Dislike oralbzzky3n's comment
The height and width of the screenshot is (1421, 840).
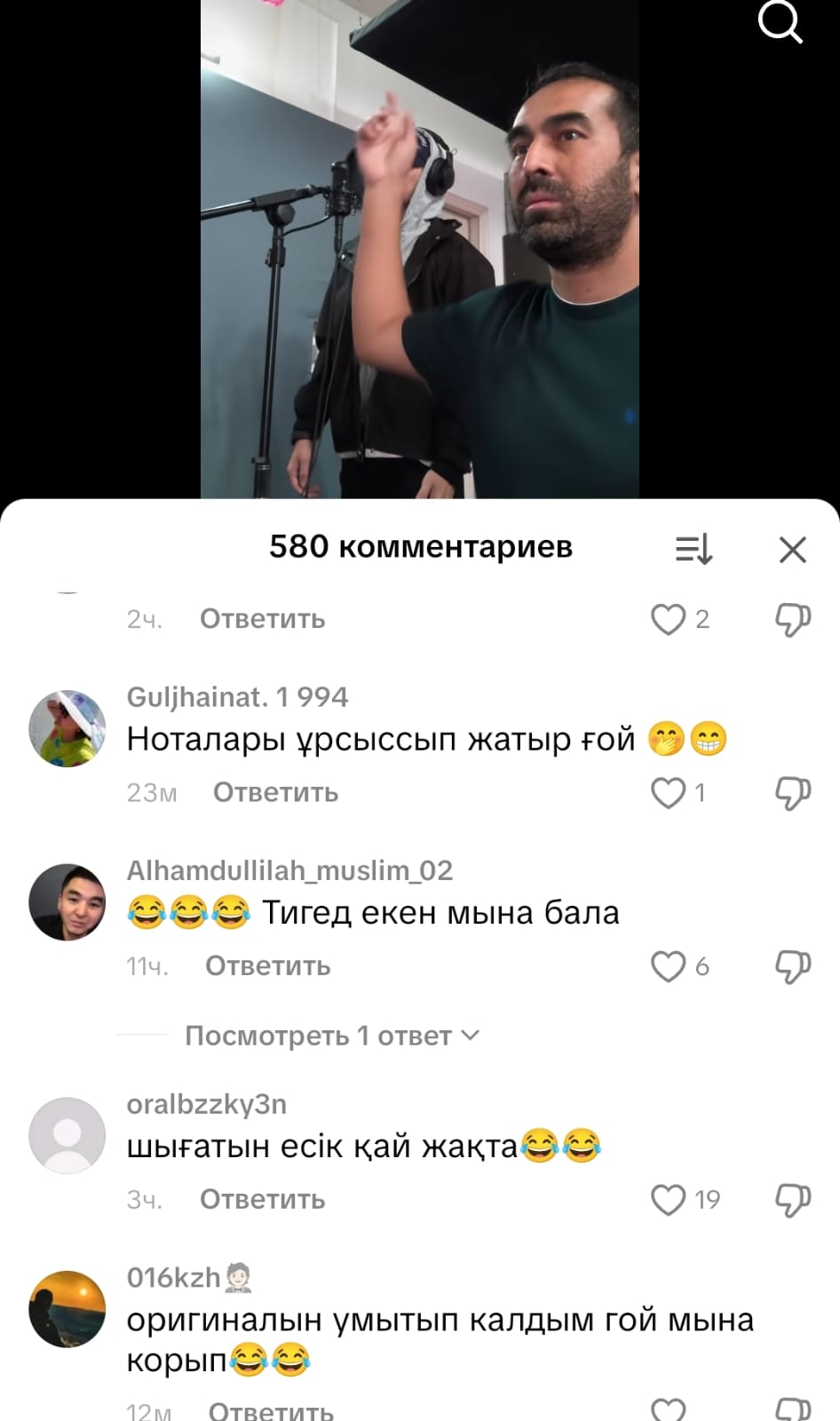[793, 1200]
